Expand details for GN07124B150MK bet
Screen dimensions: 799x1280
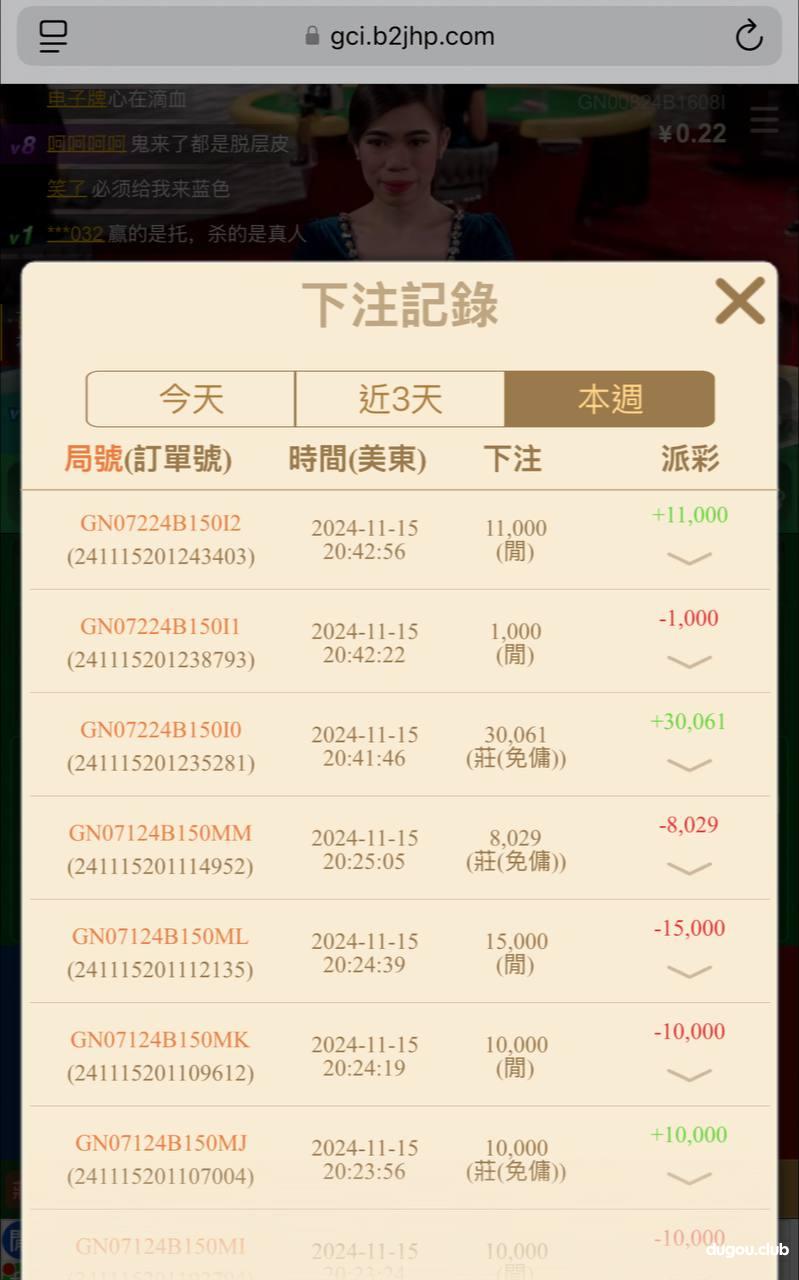pyautogui.click(x=689, y=1075)
